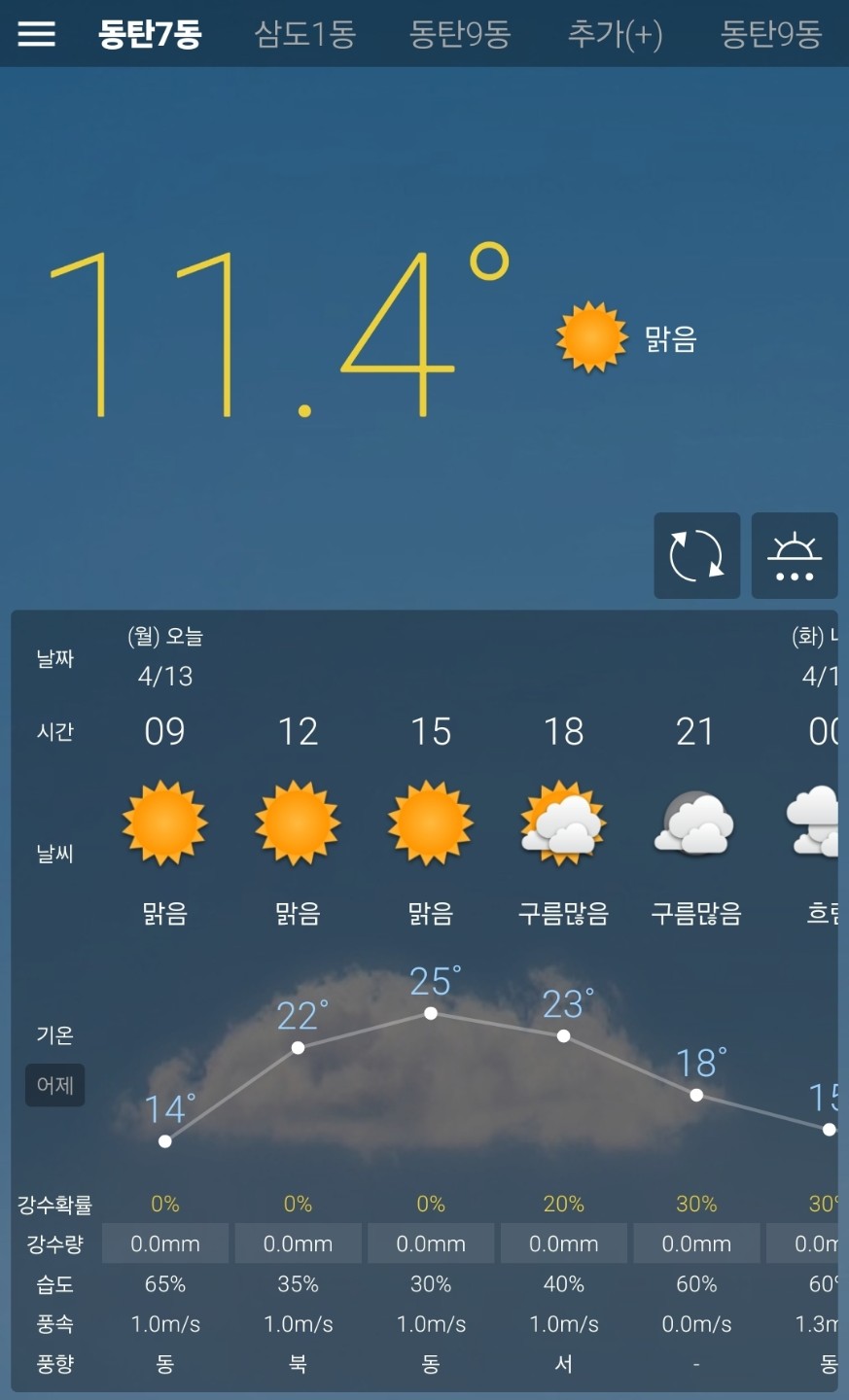
Task: Open the hamburger menu
Action: 36,34
